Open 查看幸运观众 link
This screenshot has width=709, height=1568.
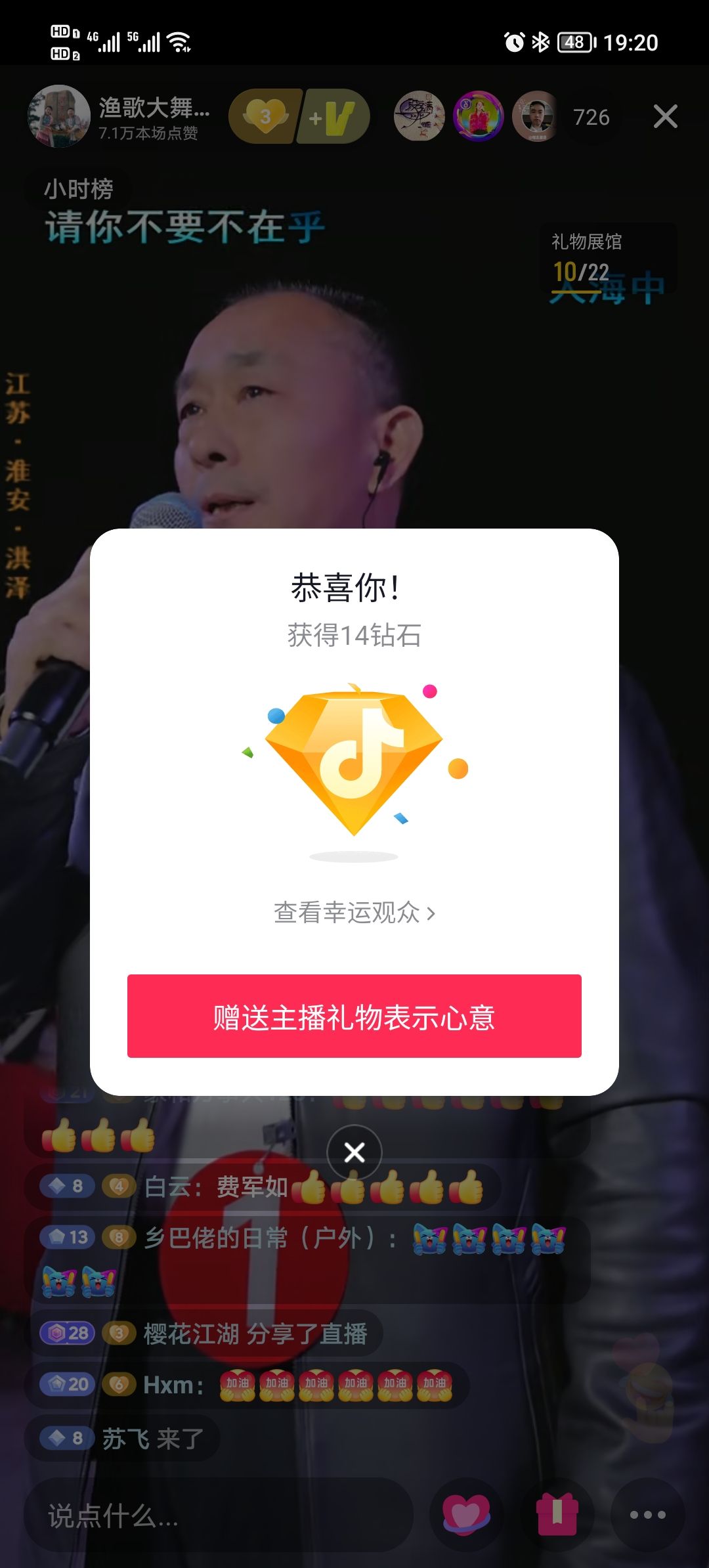pos(354,913)
